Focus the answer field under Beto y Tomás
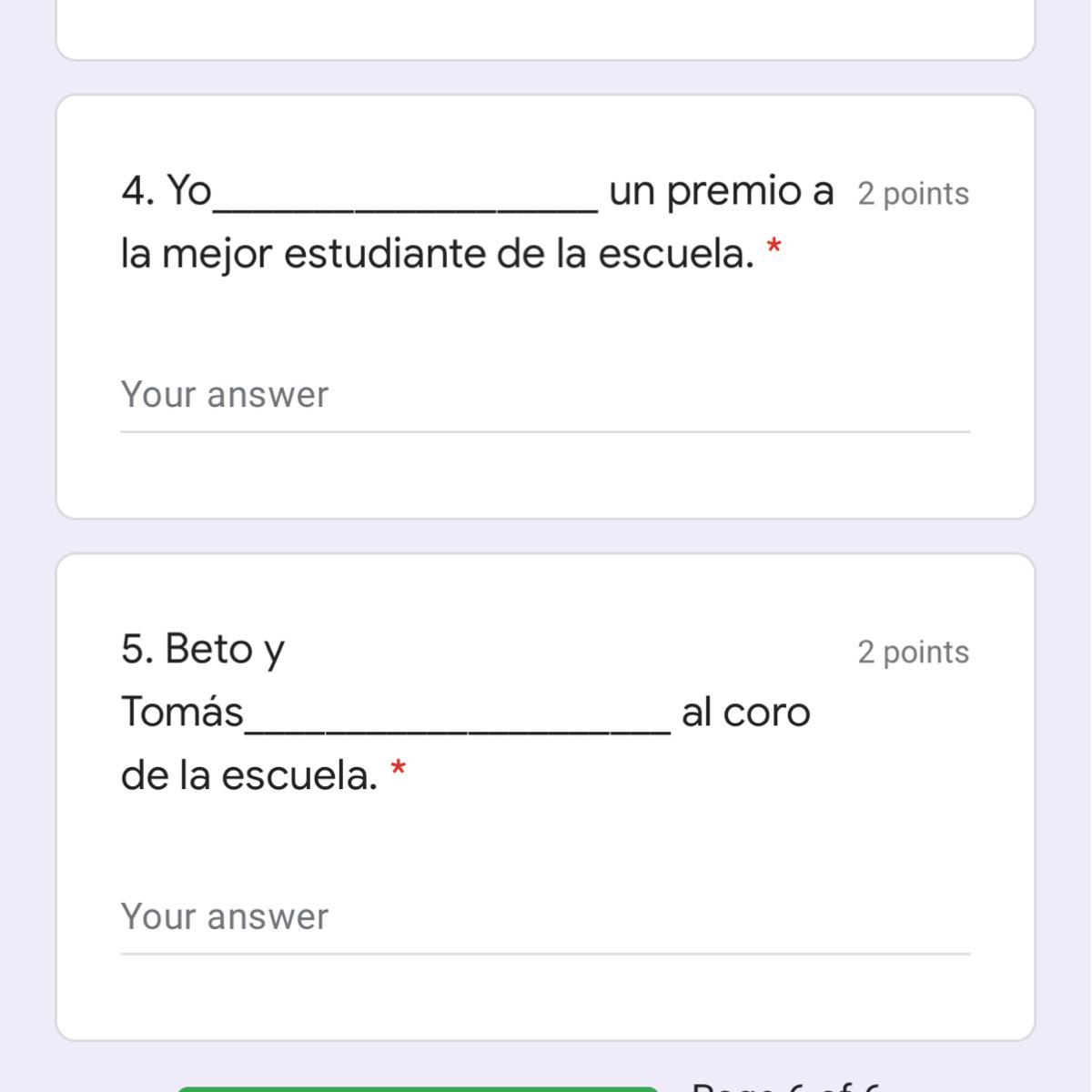Image resolution: width=1092 pixels, height=1092 pixels. 544,917
